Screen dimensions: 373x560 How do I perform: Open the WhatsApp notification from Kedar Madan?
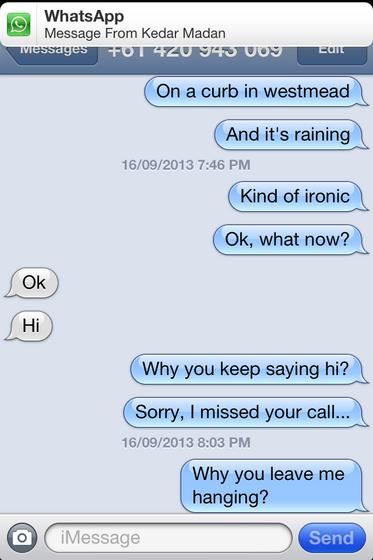point(186,24)
